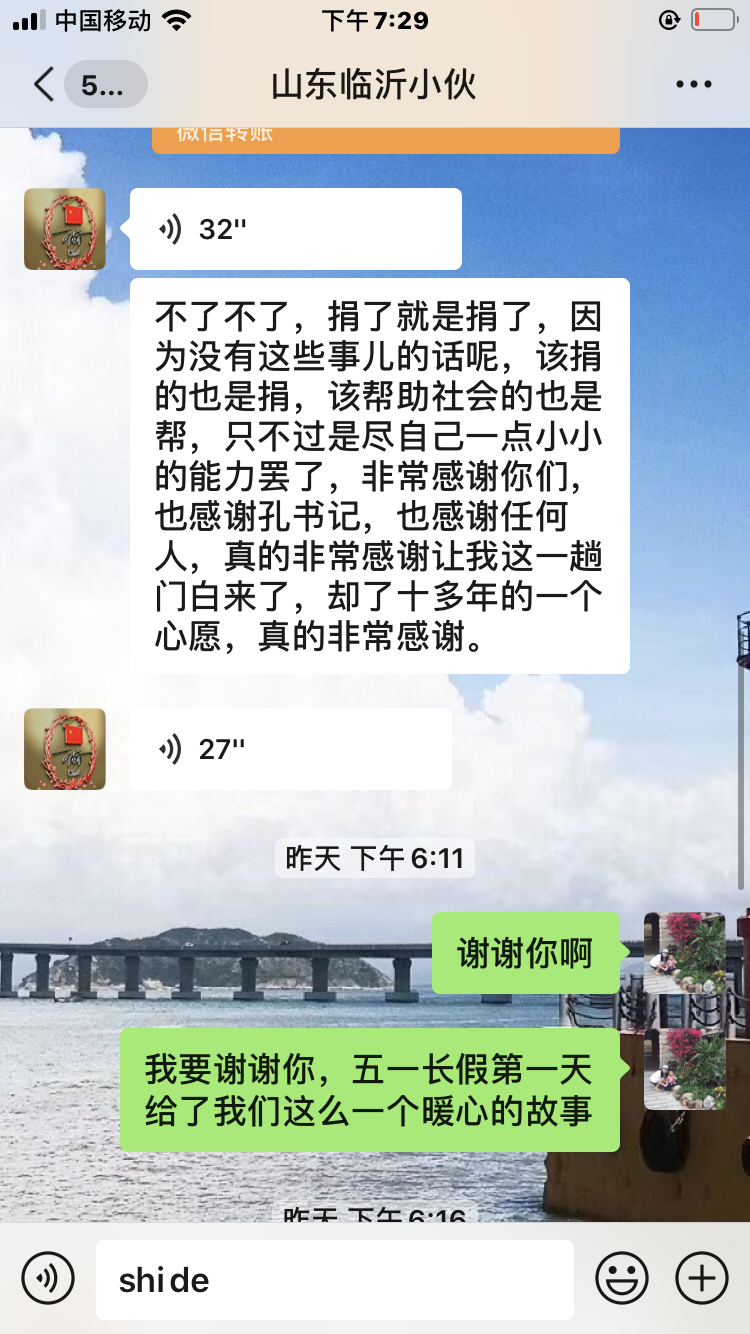This screenshot has height=1334, width=750.
Task: Open my avatar beside '谢谢你啊' message
Action: (x=685, y=952)
